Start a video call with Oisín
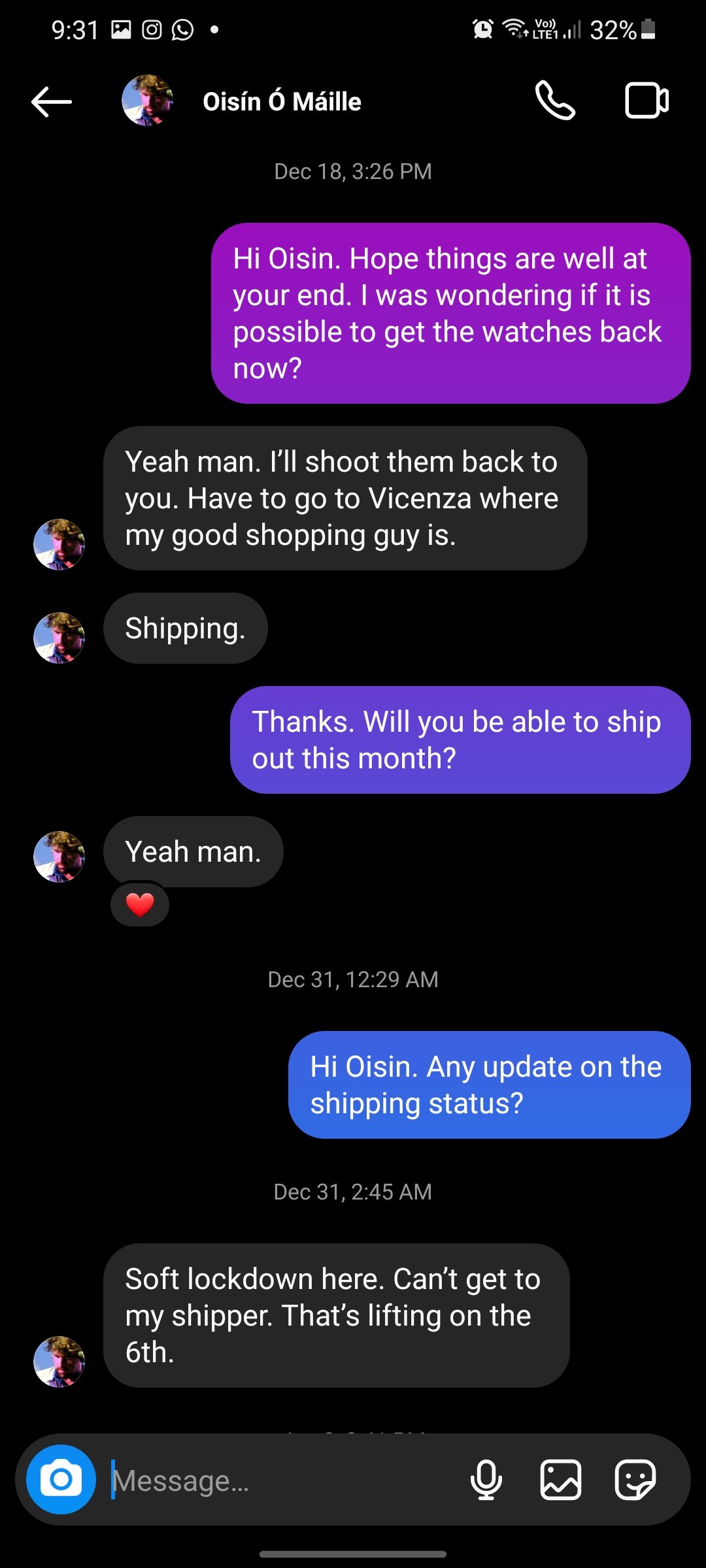The height and width of the screenshot is (1568, 706). tap(646, 101)
